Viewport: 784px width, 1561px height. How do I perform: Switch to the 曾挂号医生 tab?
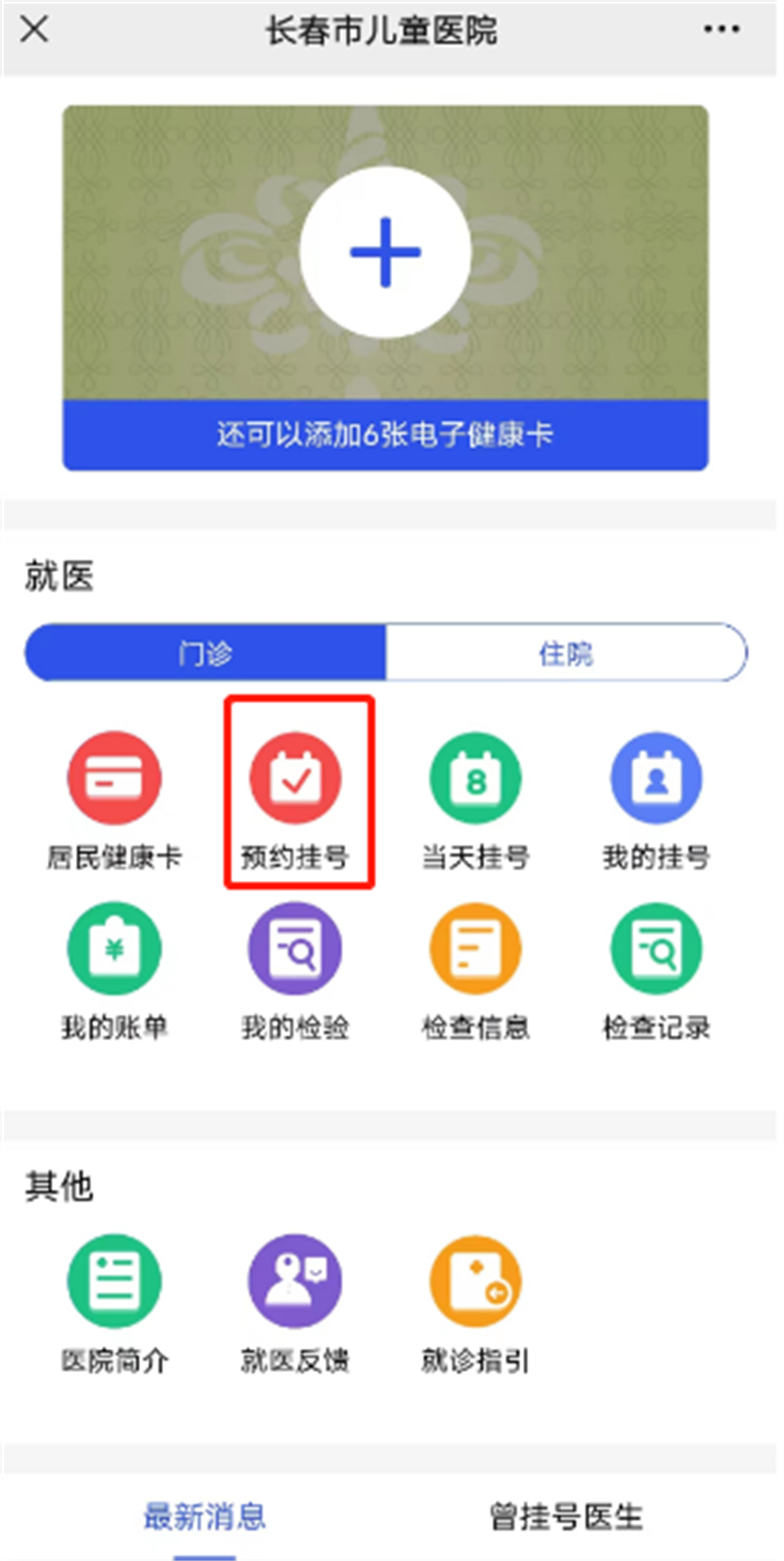click(566, 1517)
